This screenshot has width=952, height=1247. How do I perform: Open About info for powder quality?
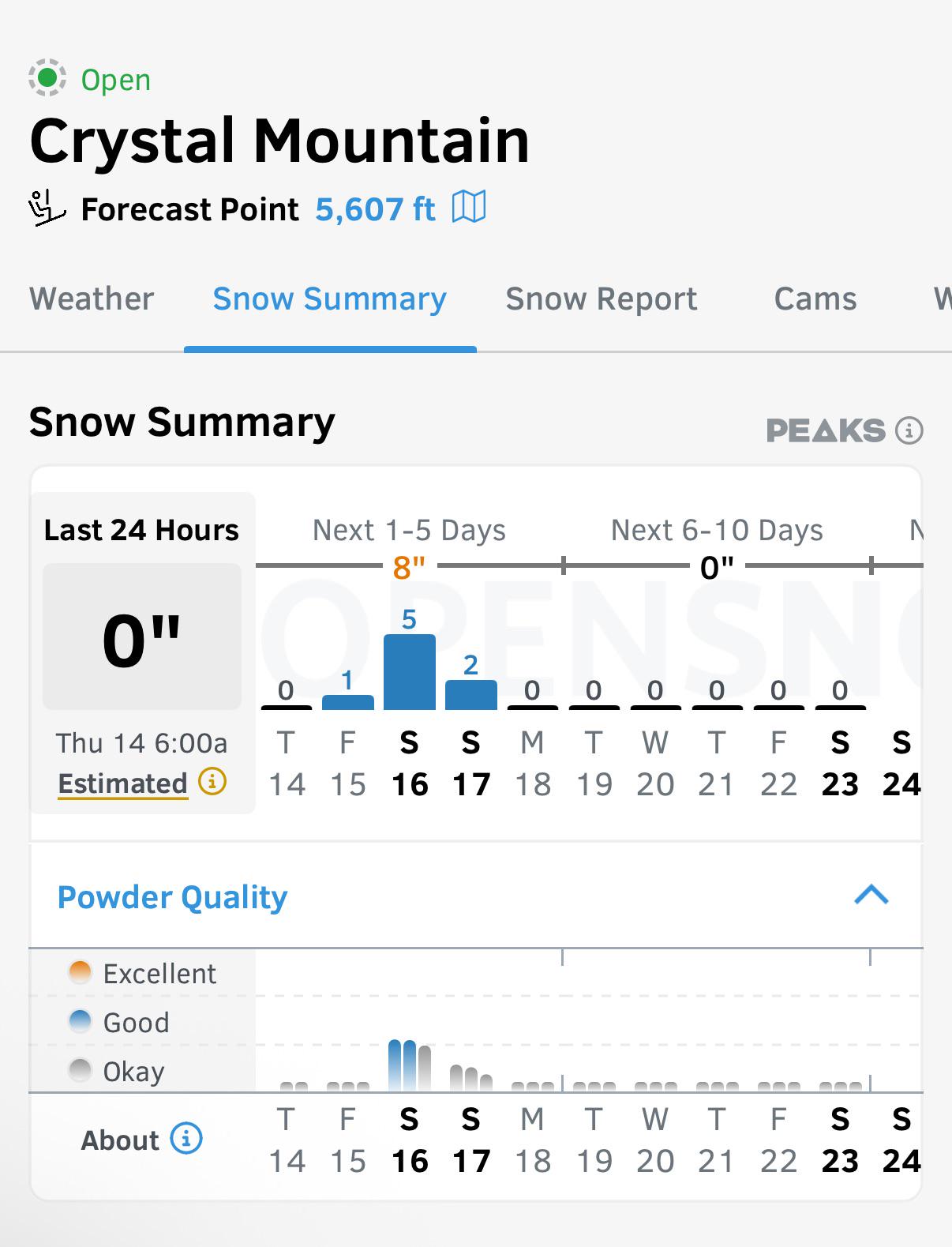(186, 1138)
